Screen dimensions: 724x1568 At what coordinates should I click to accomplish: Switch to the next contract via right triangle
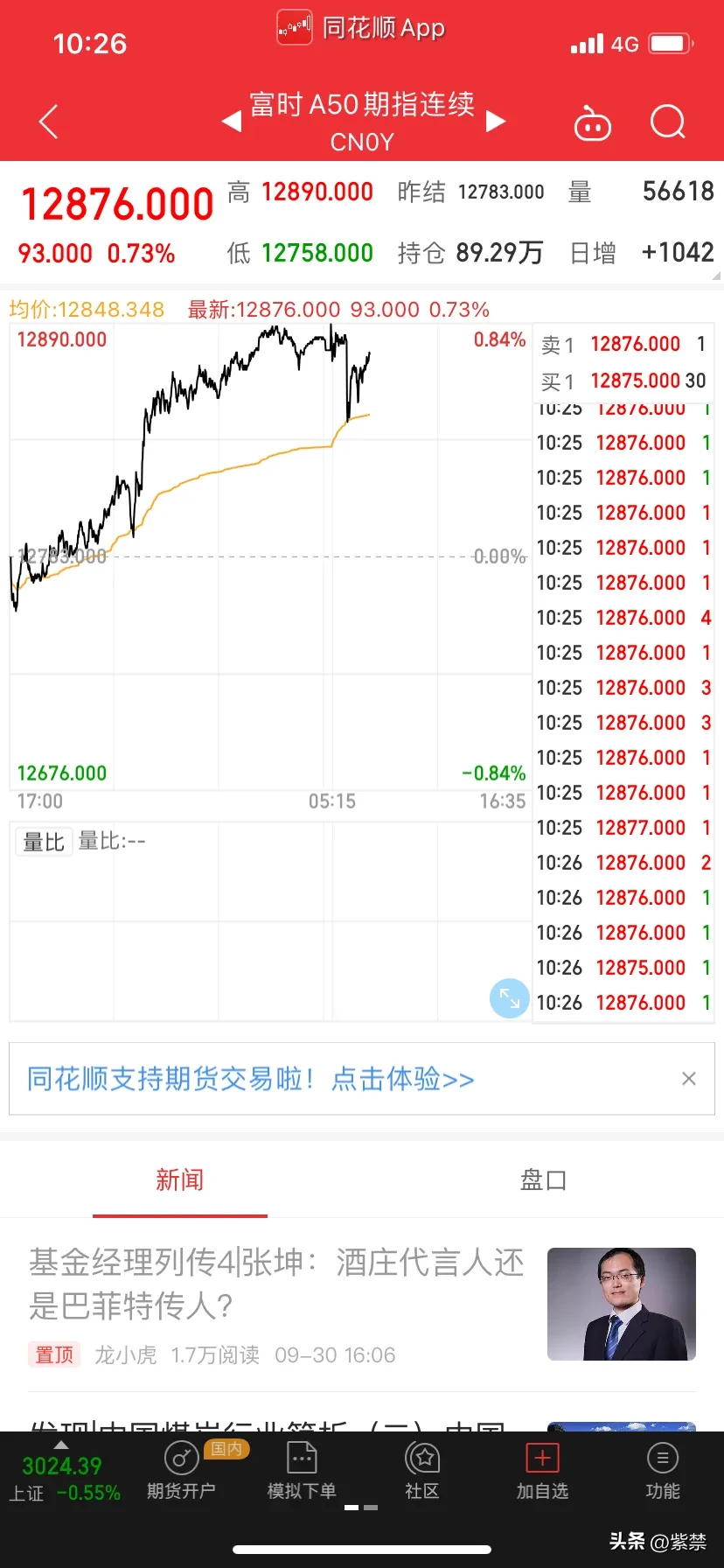[x=496, y=121]
